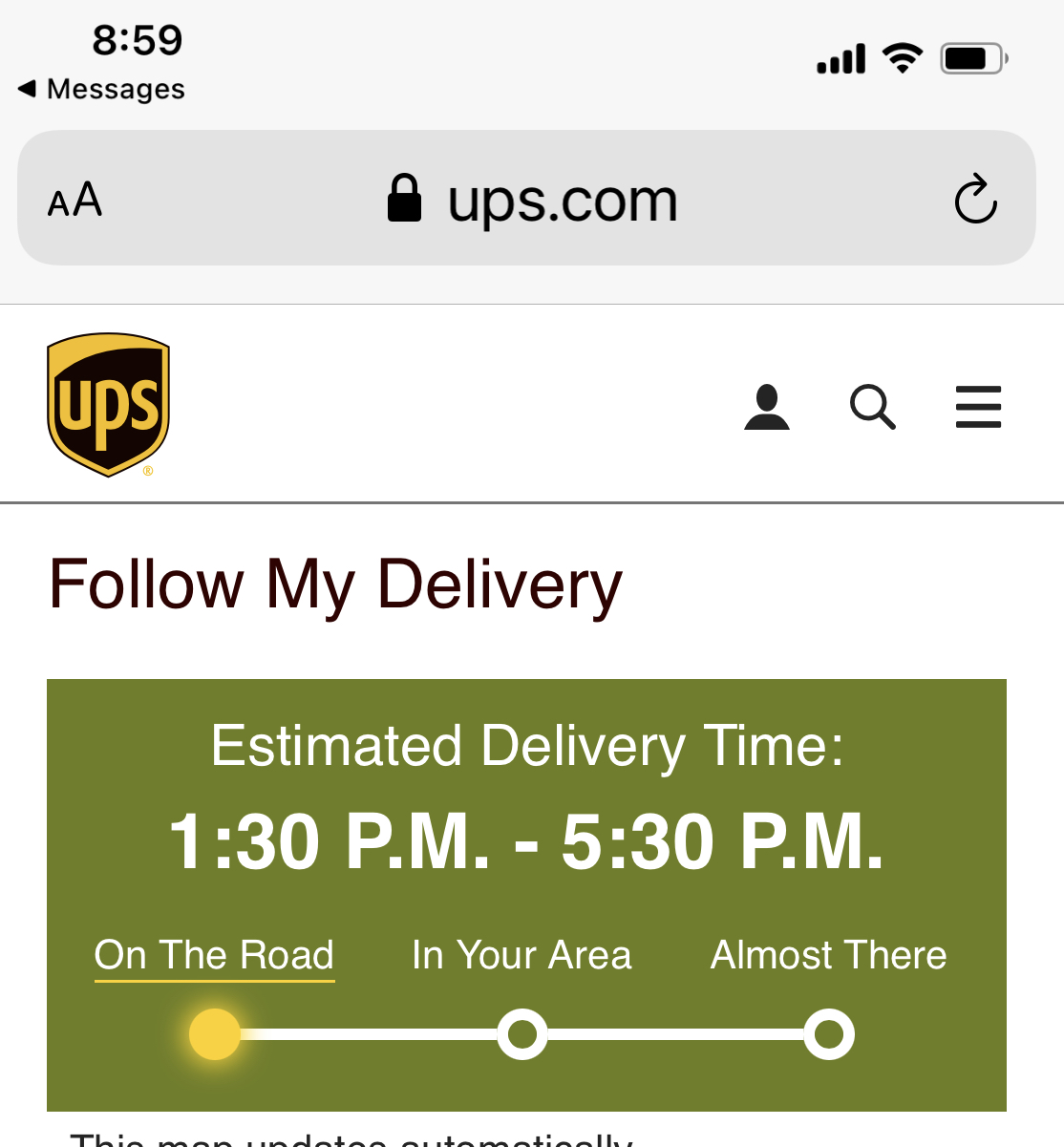Open the reader text size options
Viewport: 1064px width, 1147px height.
(74, 200)
